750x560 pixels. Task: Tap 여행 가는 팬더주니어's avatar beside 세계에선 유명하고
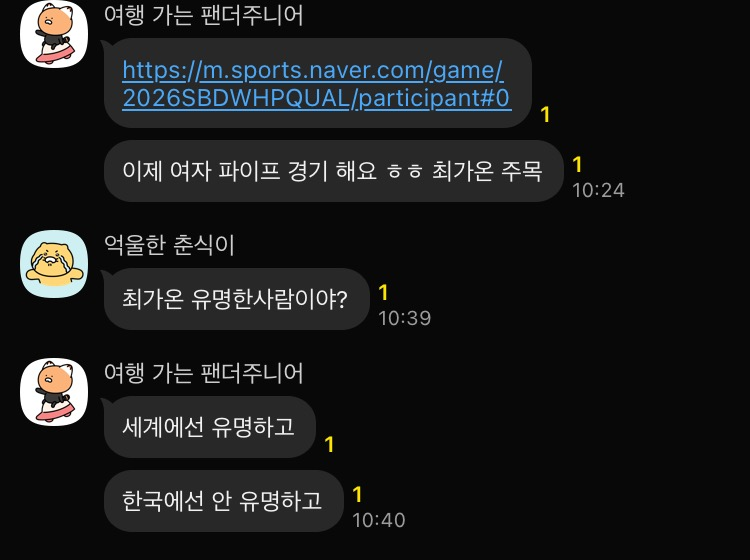click(x=54, y=391)
